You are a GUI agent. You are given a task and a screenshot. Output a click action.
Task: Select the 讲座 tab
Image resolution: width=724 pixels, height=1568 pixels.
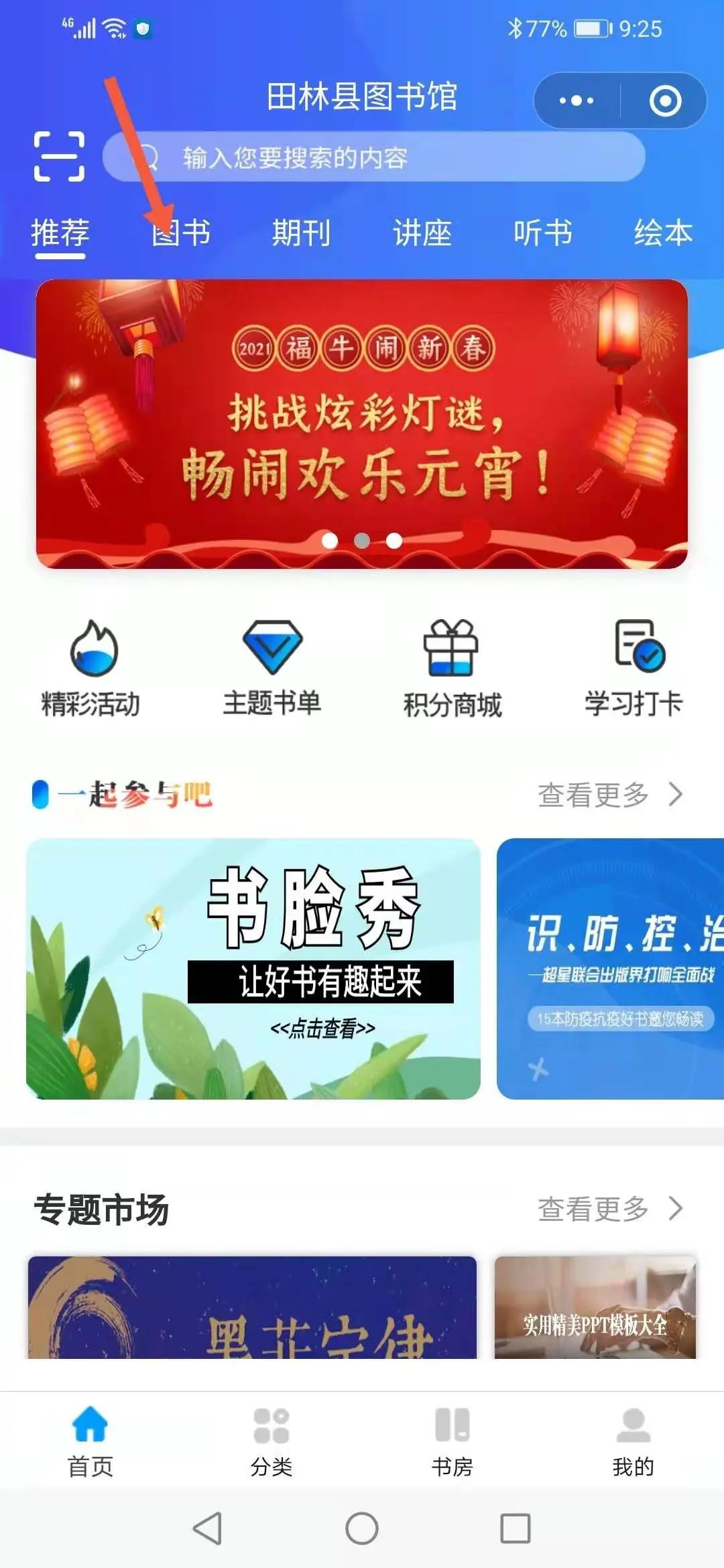422,233
